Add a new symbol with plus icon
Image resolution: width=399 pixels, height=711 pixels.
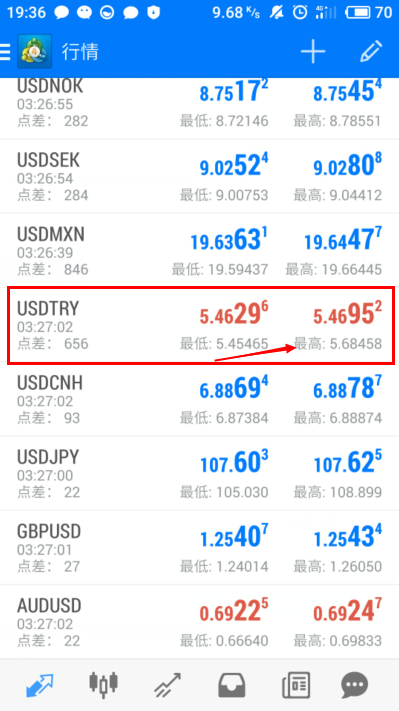click(x=313, y=52)
